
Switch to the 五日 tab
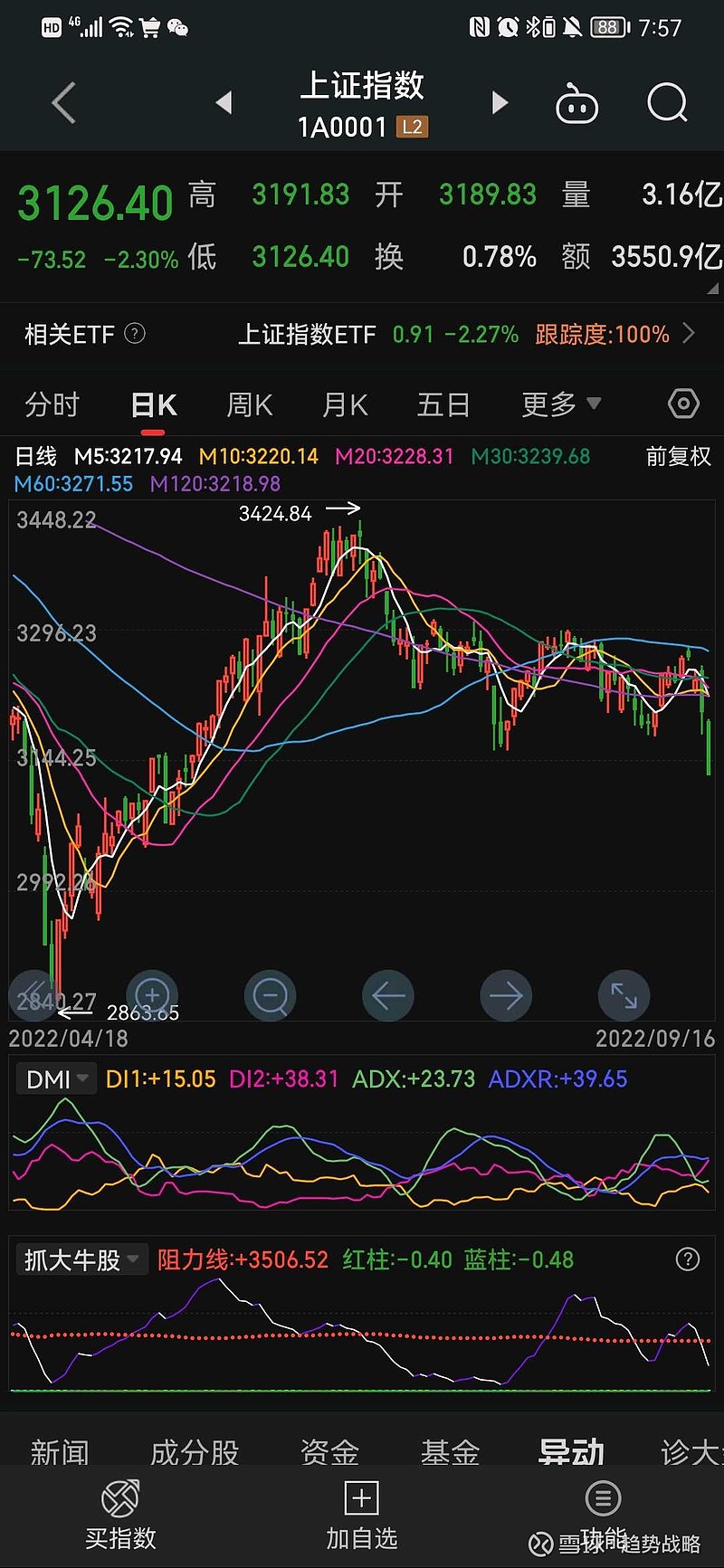click(443, 404)
